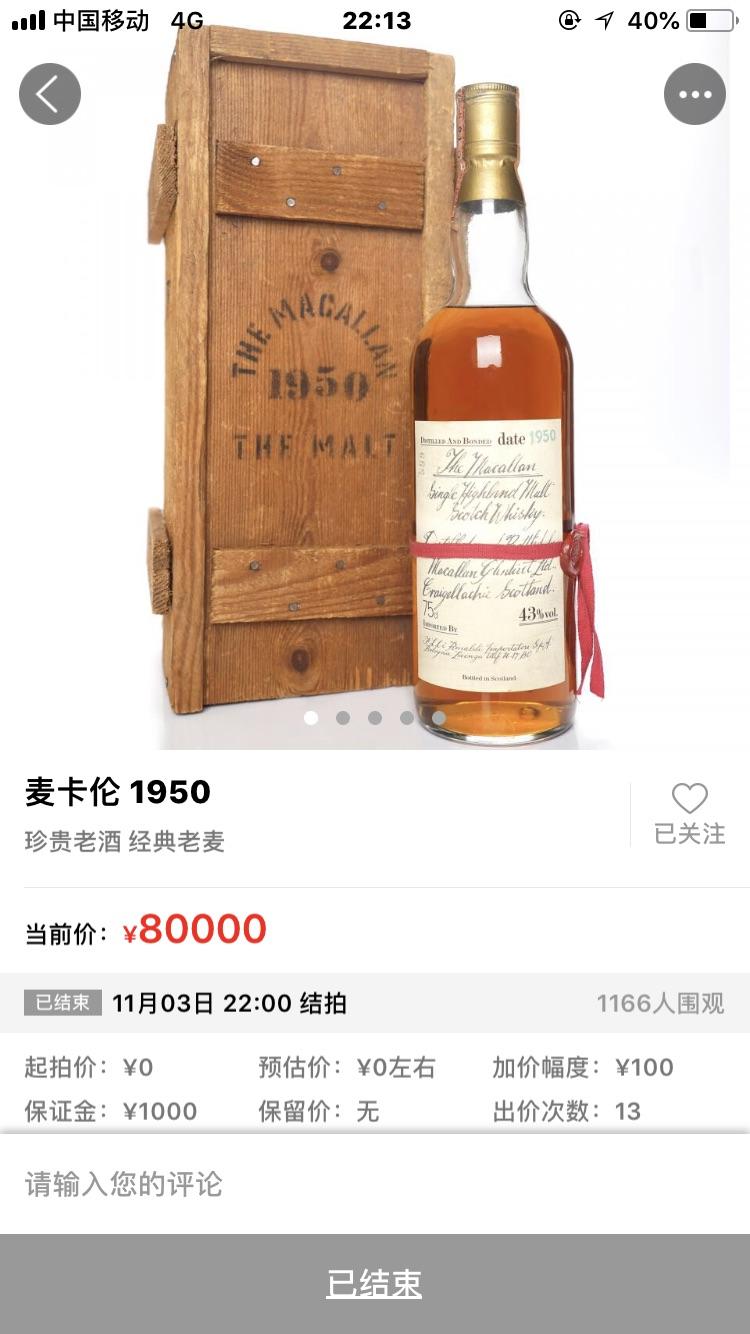
Task: Tap the 已结束 button at the bottom
Action: (375, 1283)
